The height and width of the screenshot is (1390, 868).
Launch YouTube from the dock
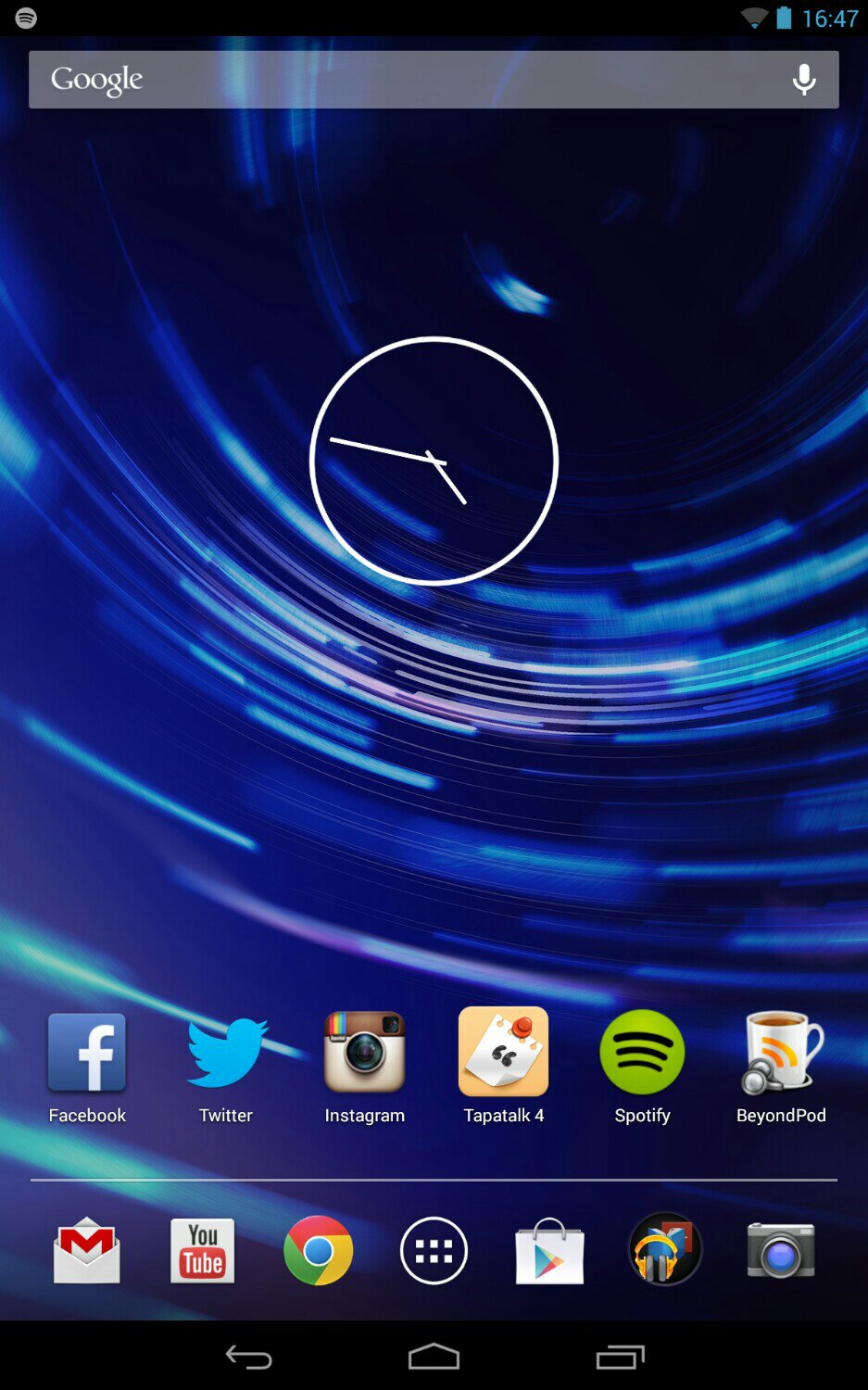(203, 1251)
